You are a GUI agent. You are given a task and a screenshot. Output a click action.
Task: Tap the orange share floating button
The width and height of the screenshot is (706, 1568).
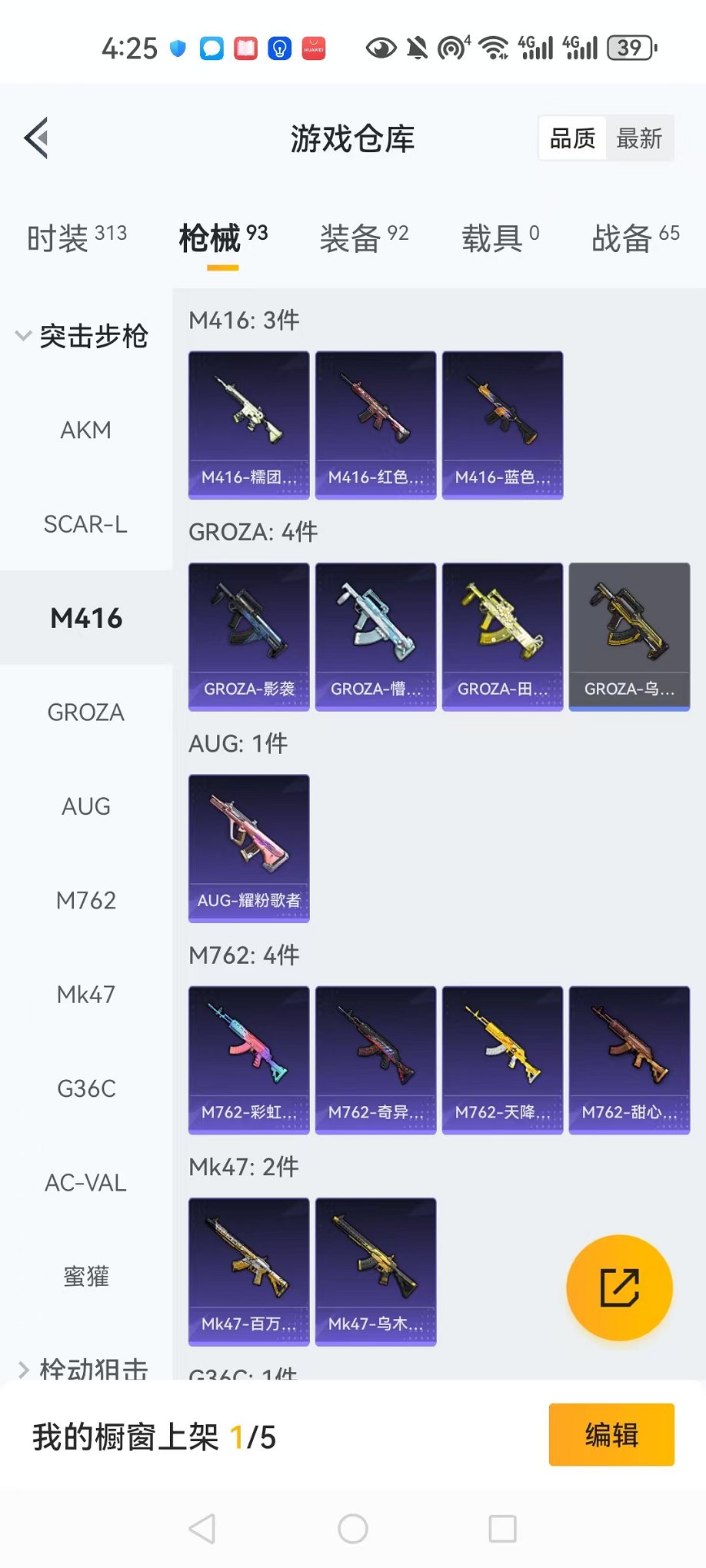pyautogui.click(x=619, y=1287)
